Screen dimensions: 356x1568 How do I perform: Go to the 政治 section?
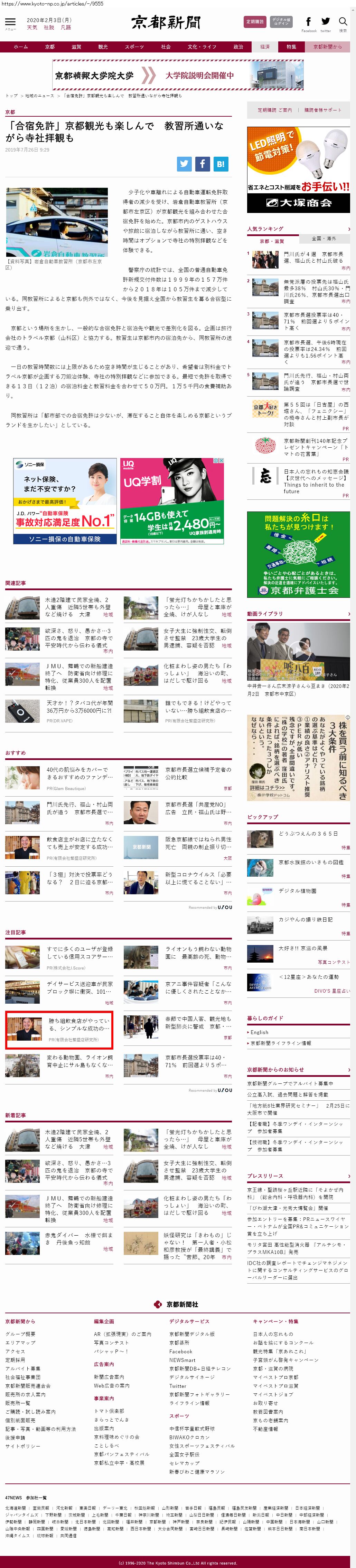pyautogui.click(x=238, y=47)
